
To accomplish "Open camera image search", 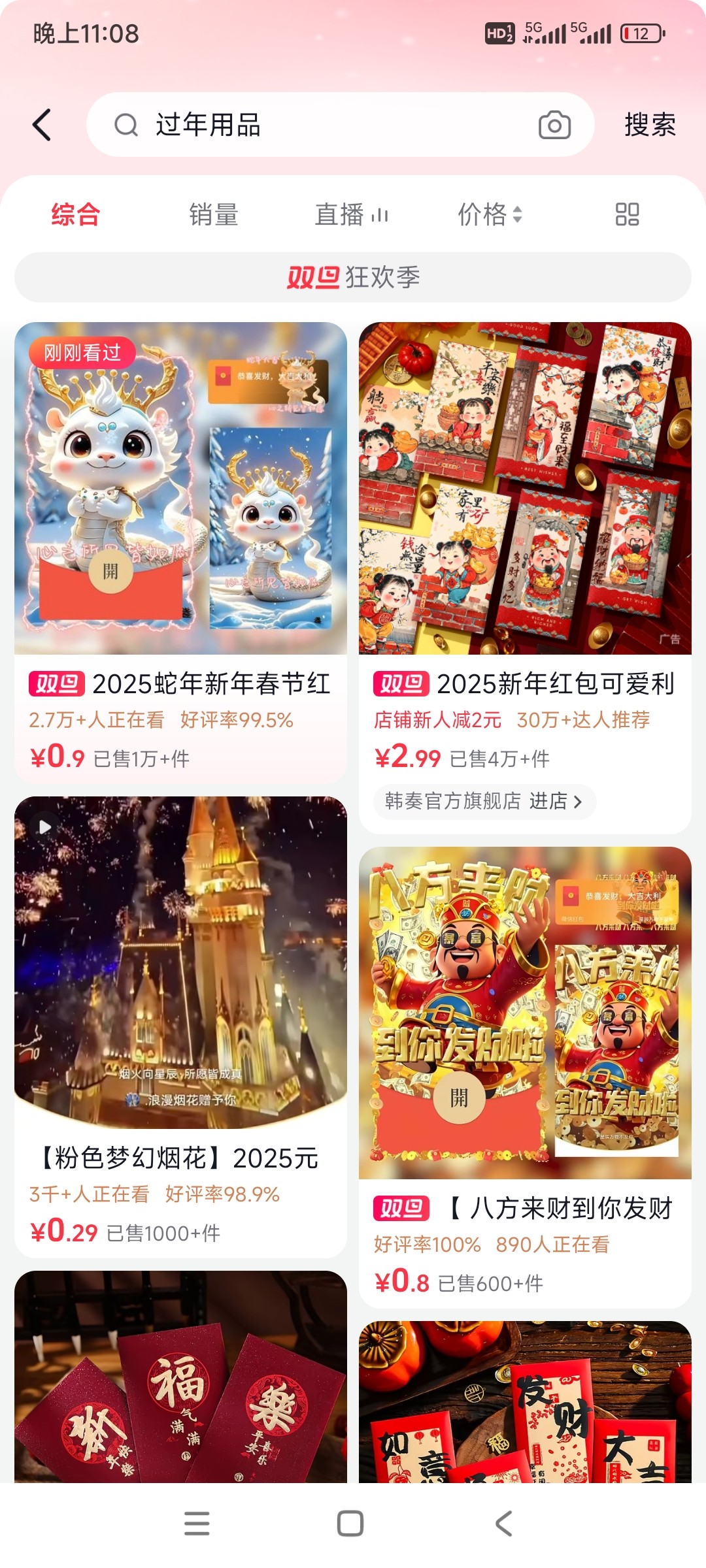I will (x=554, y=125).
